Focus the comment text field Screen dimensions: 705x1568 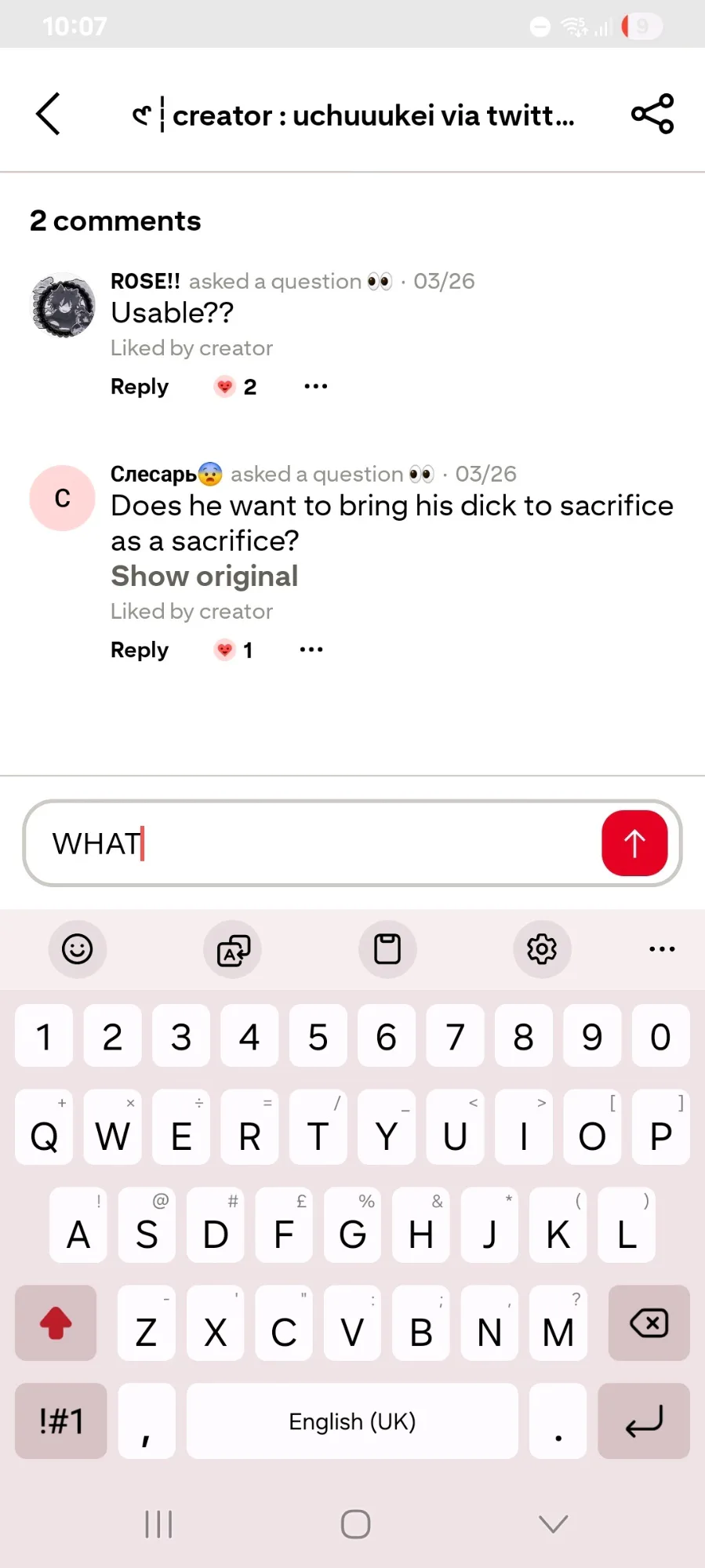click(314, 844)
